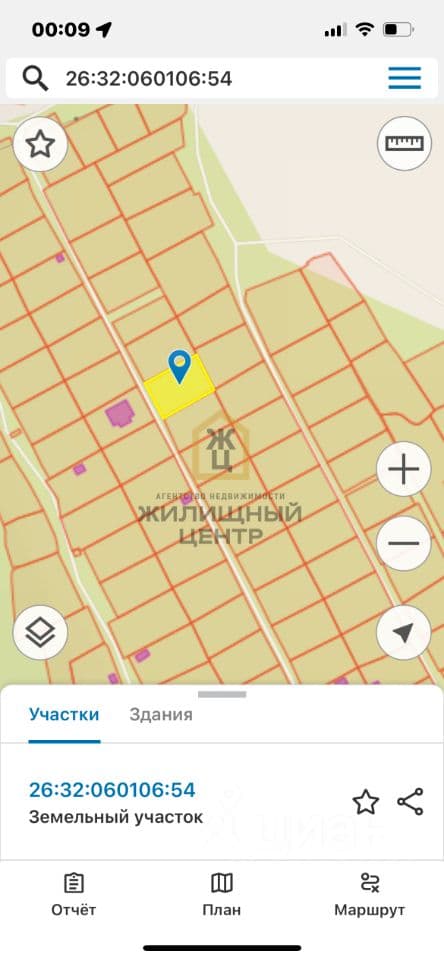Add the parcel to favorites with the star
Viewport: 444px width, 960px height.
tap(366, 802)
